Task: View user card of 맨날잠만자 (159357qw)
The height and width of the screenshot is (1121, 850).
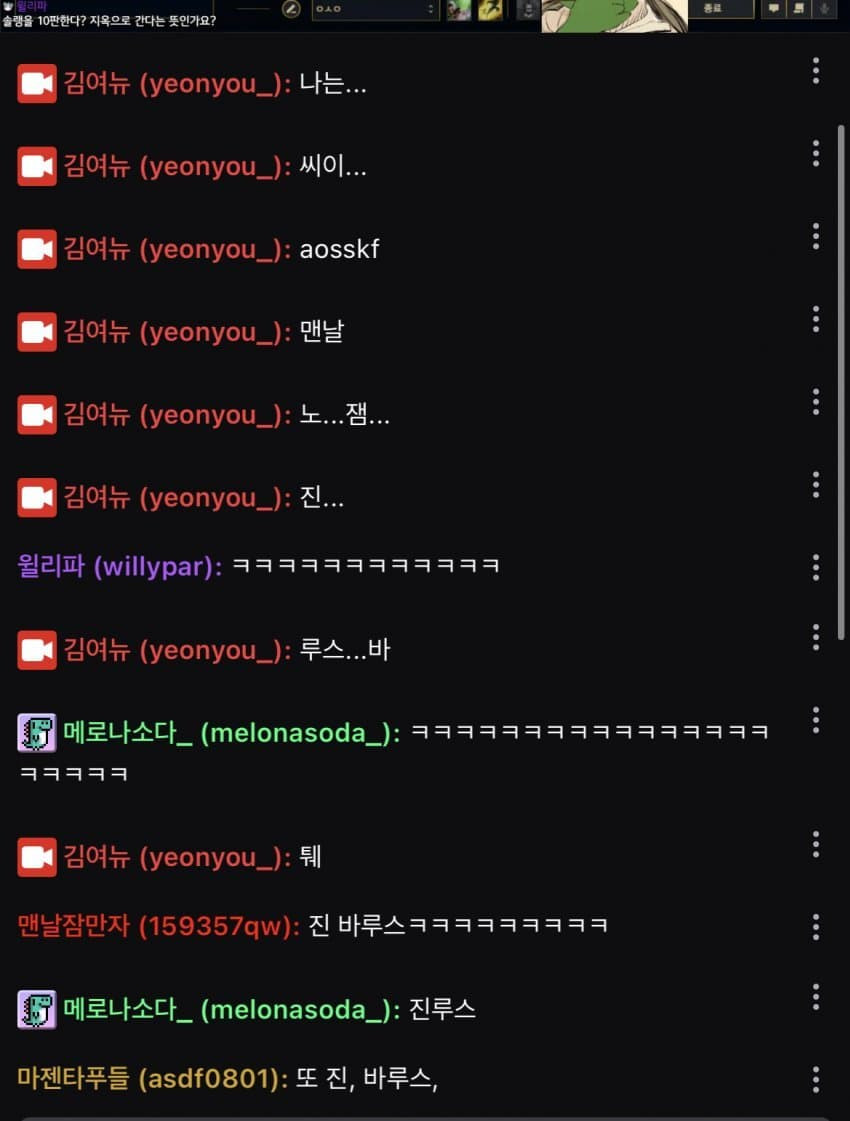Action: pyautogui.click(x=158, y=927)
